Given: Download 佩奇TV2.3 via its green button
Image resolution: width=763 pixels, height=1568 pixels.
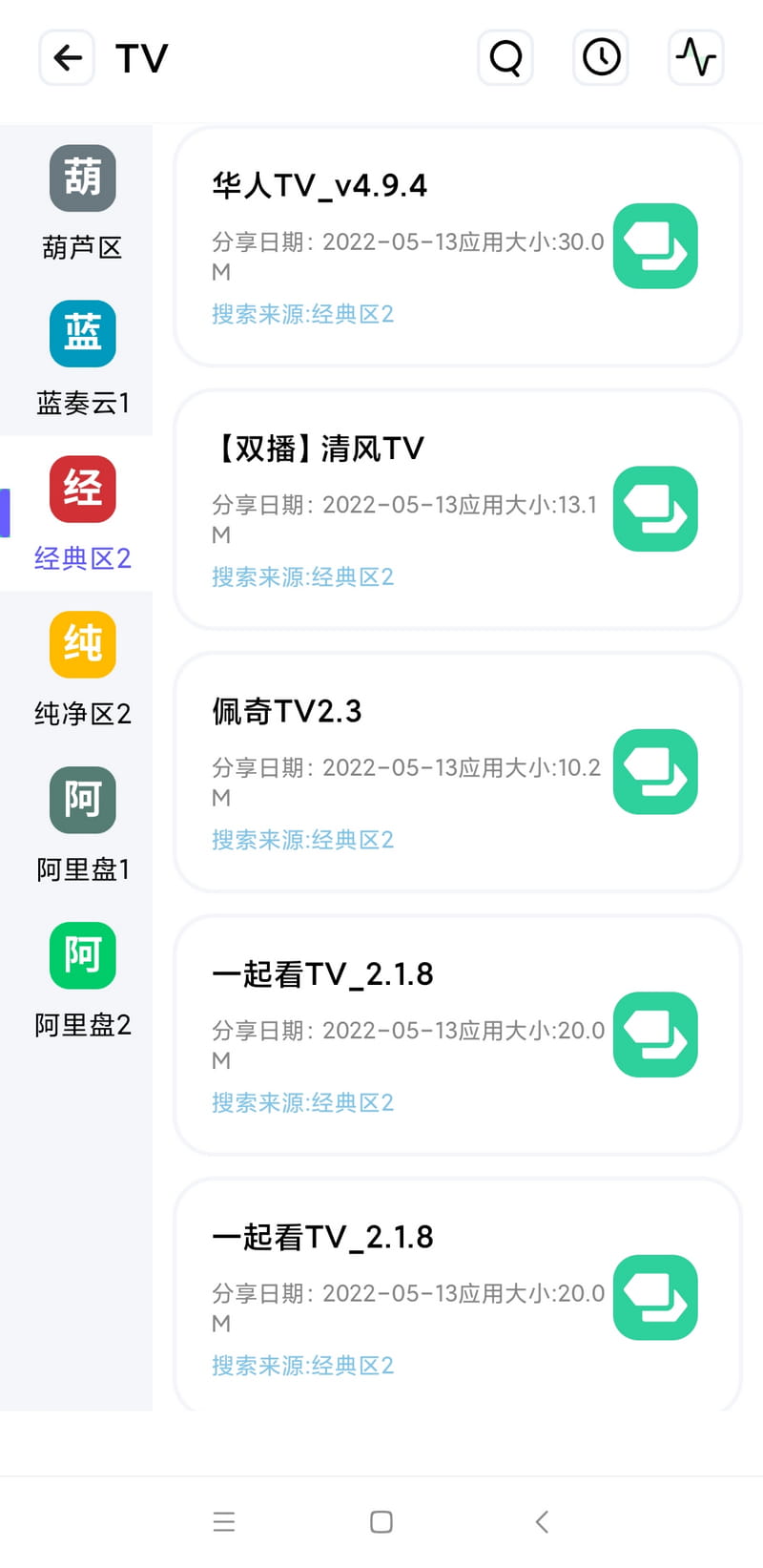Looking at the screenshot, I should tap(655, 772).
